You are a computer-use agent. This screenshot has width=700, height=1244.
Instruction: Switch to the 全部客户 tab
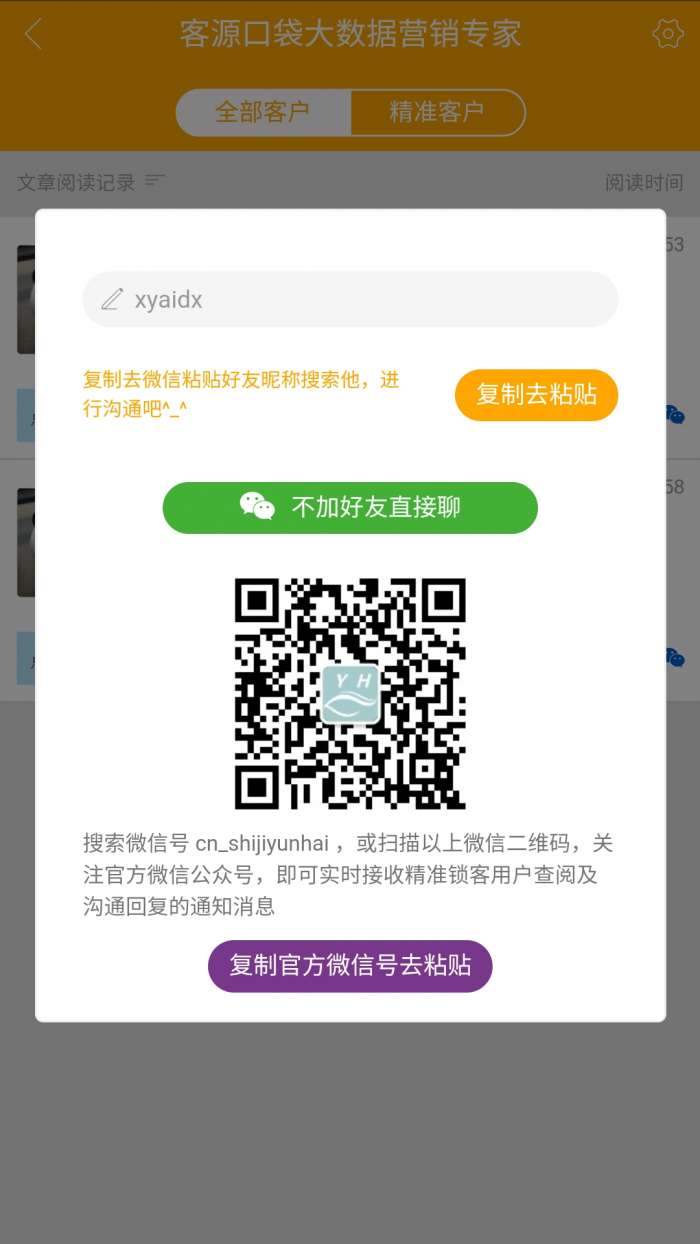coord(263,113)
